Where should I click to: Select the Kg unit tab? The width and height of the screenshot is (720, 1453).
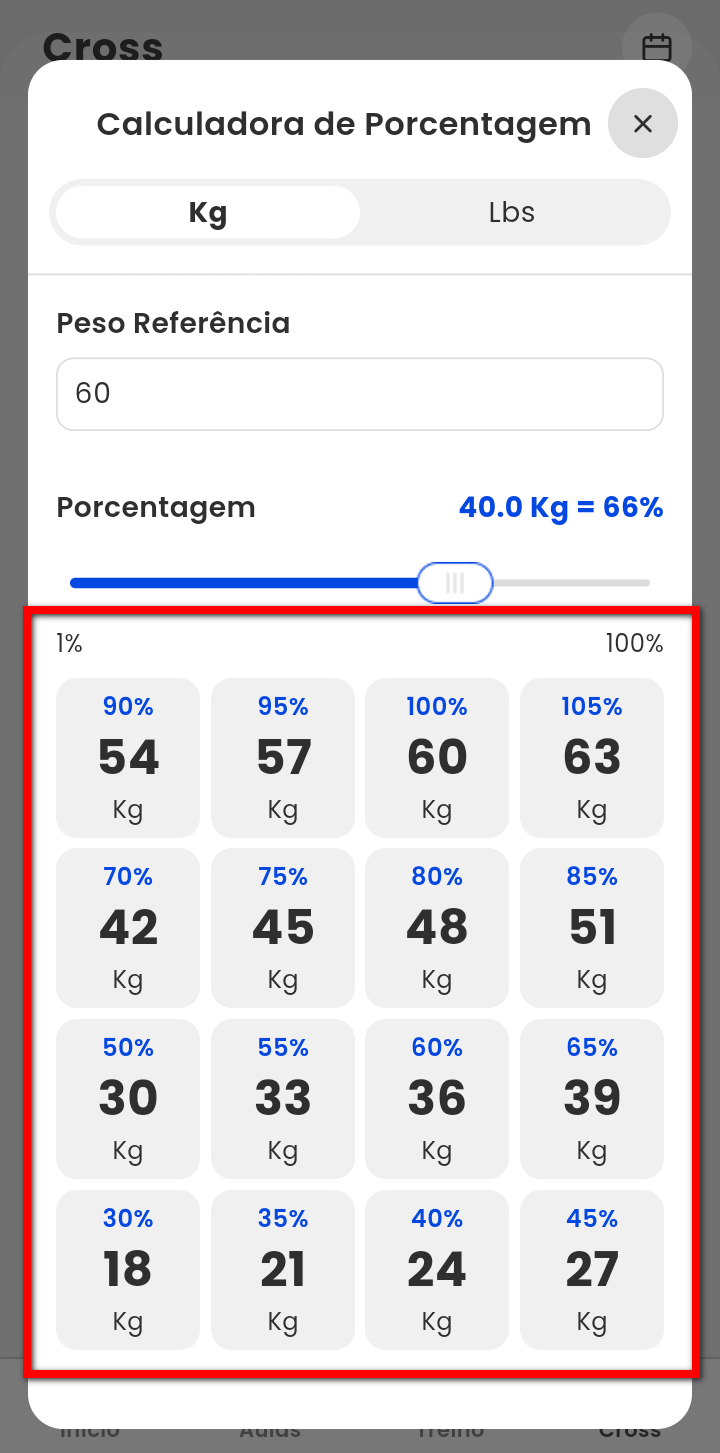coord(208,212)
